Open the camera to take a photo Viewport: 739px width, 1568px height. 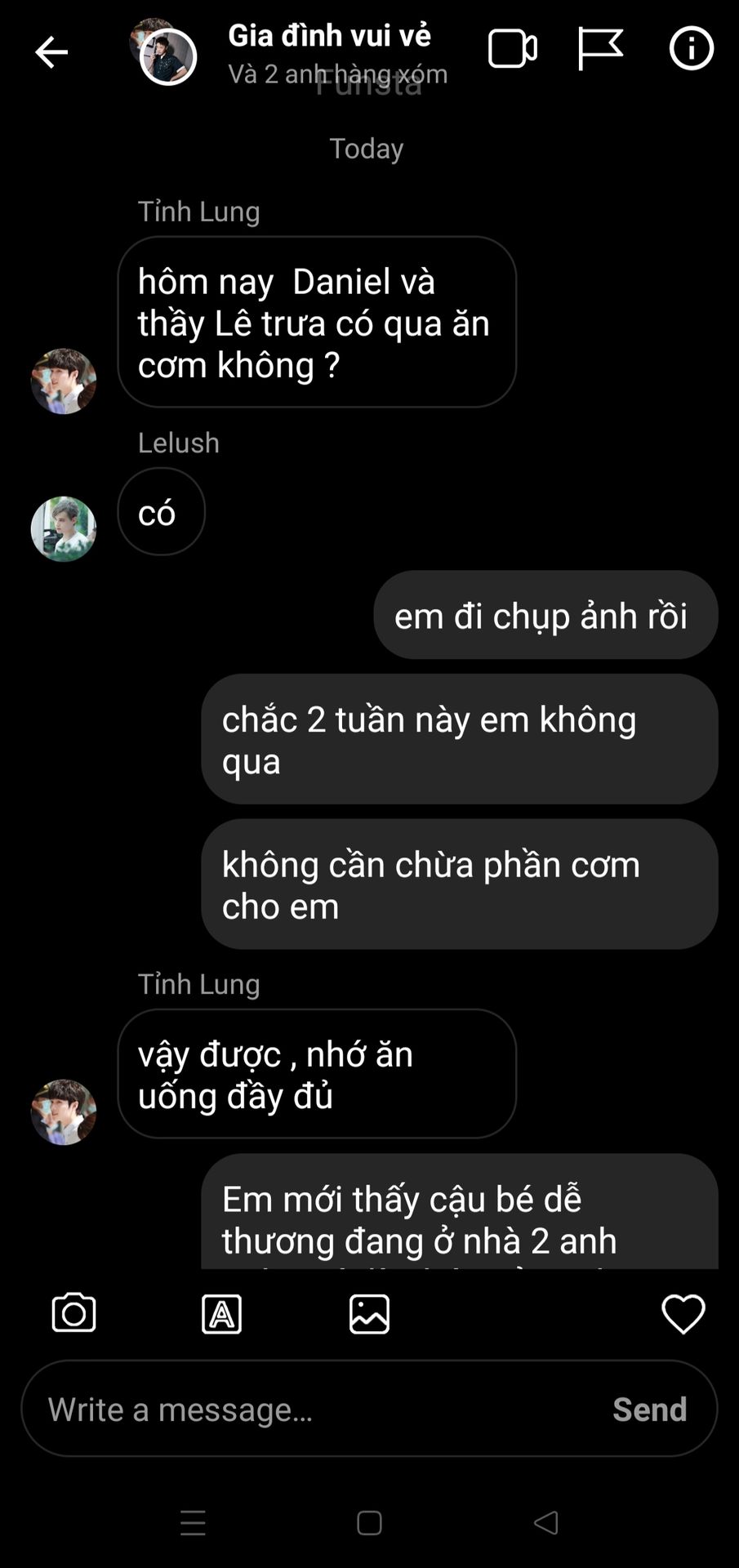(73, 1313)
